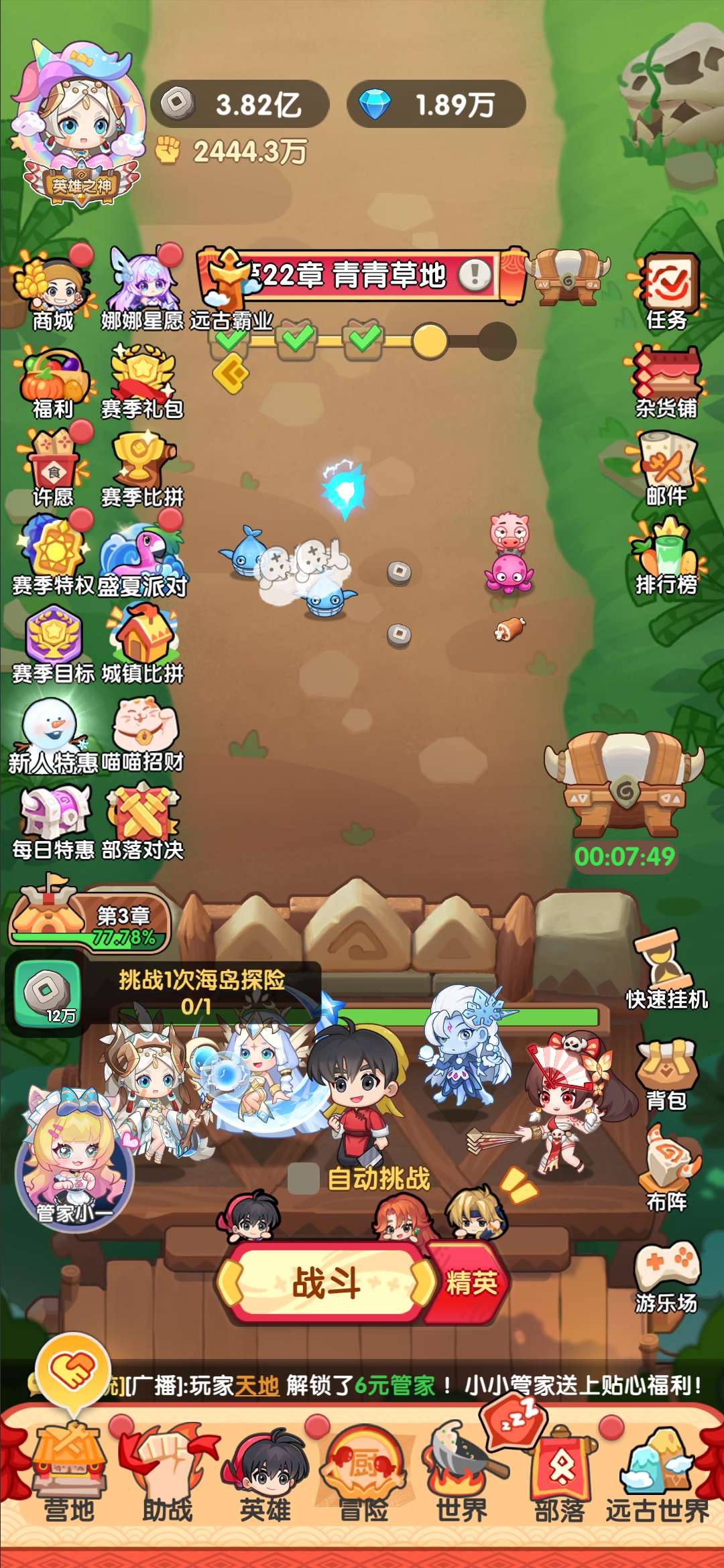This screenshot has height=1568, width=724.
Task: Enter the 游乐场 playground
Action: [666, 1277]
